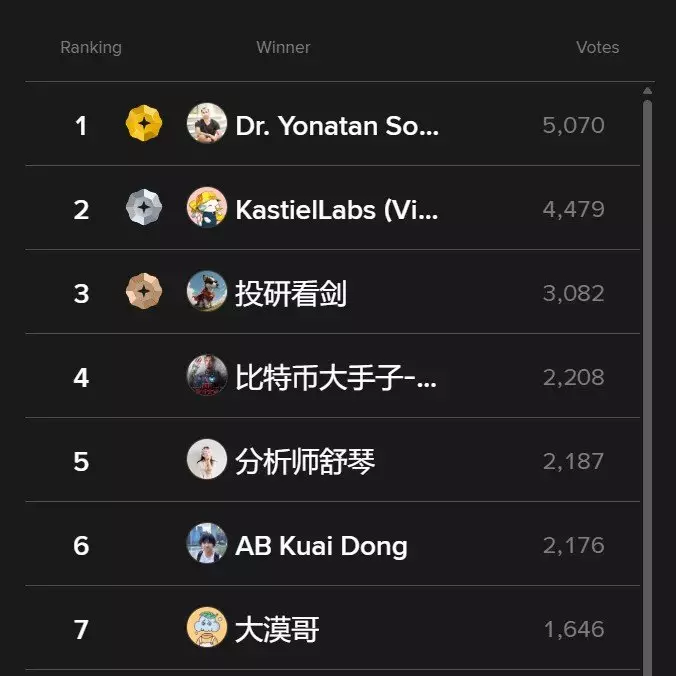Open 比特币大手子 ranking entry

click(336, 377)
